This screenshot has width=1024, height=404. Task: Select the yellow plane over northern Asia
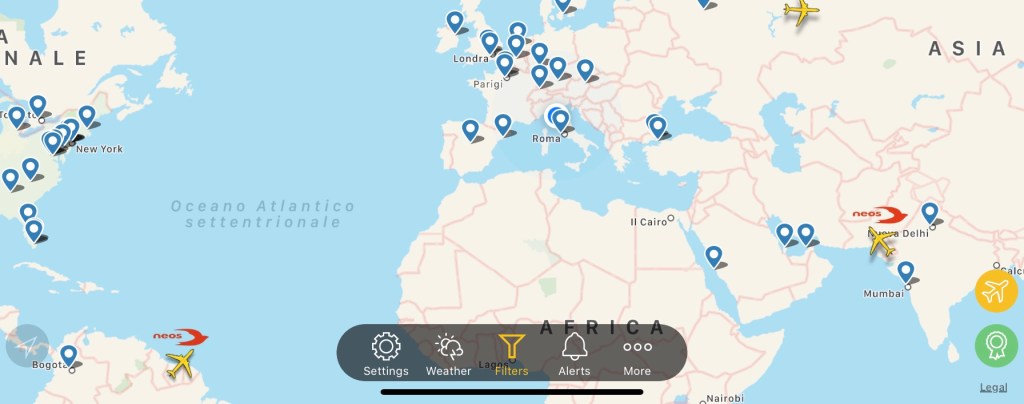pyautogui.click(x=801, y=12)
